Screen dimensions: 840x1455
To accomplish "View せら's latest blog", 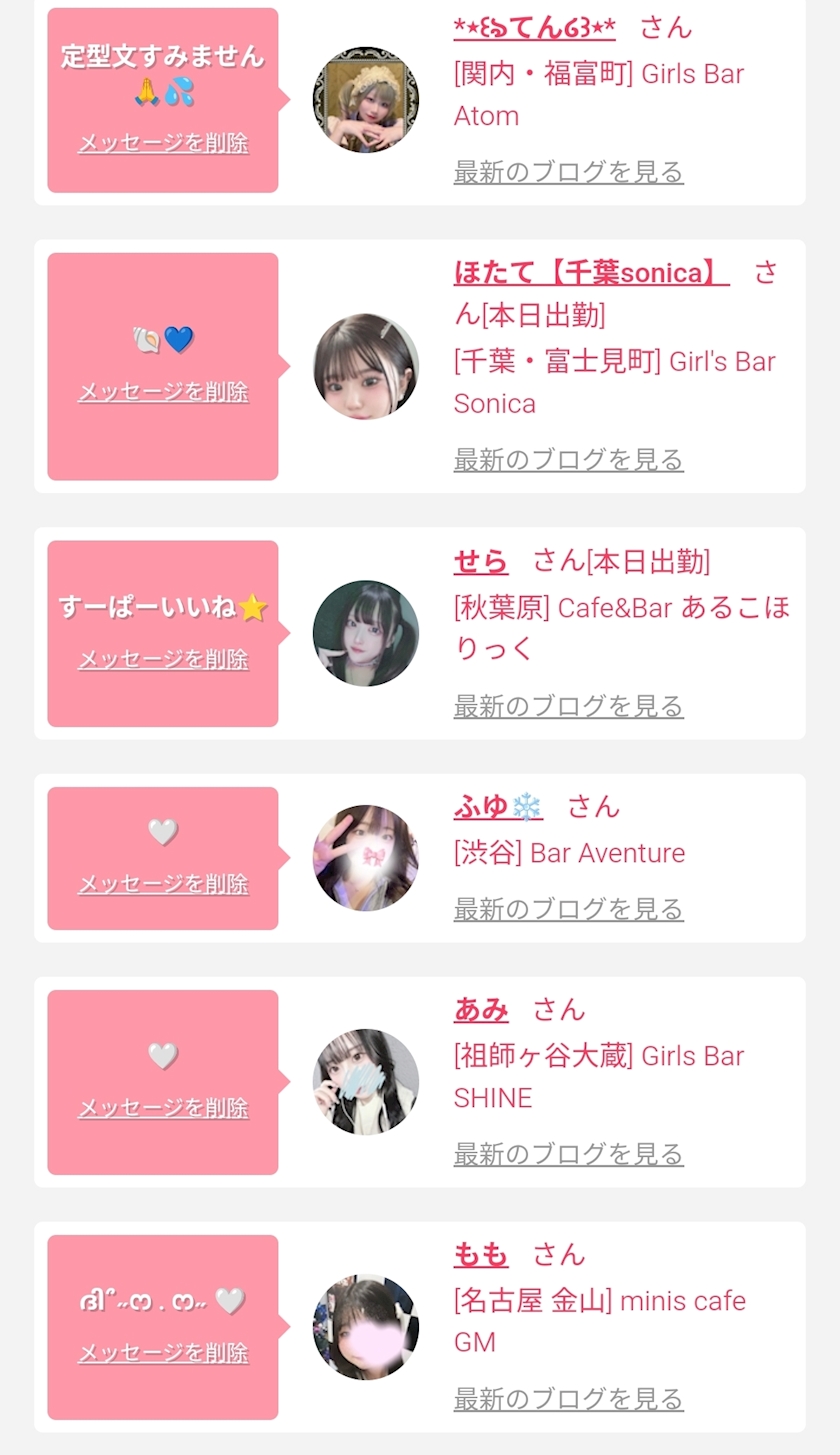I will [568, 706].
